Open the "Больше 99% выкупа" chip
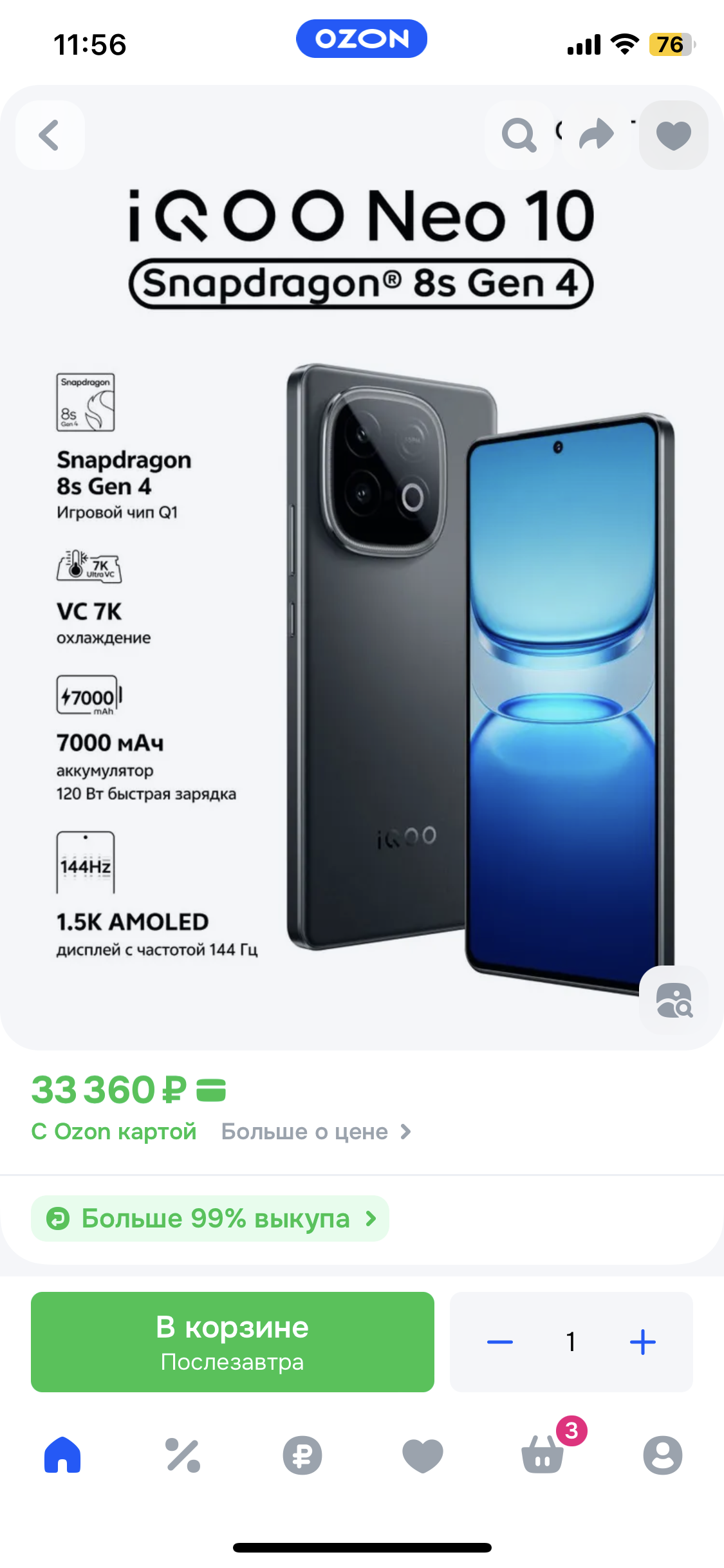Viewport: 724px width, 1568px height. point(210,1218)
